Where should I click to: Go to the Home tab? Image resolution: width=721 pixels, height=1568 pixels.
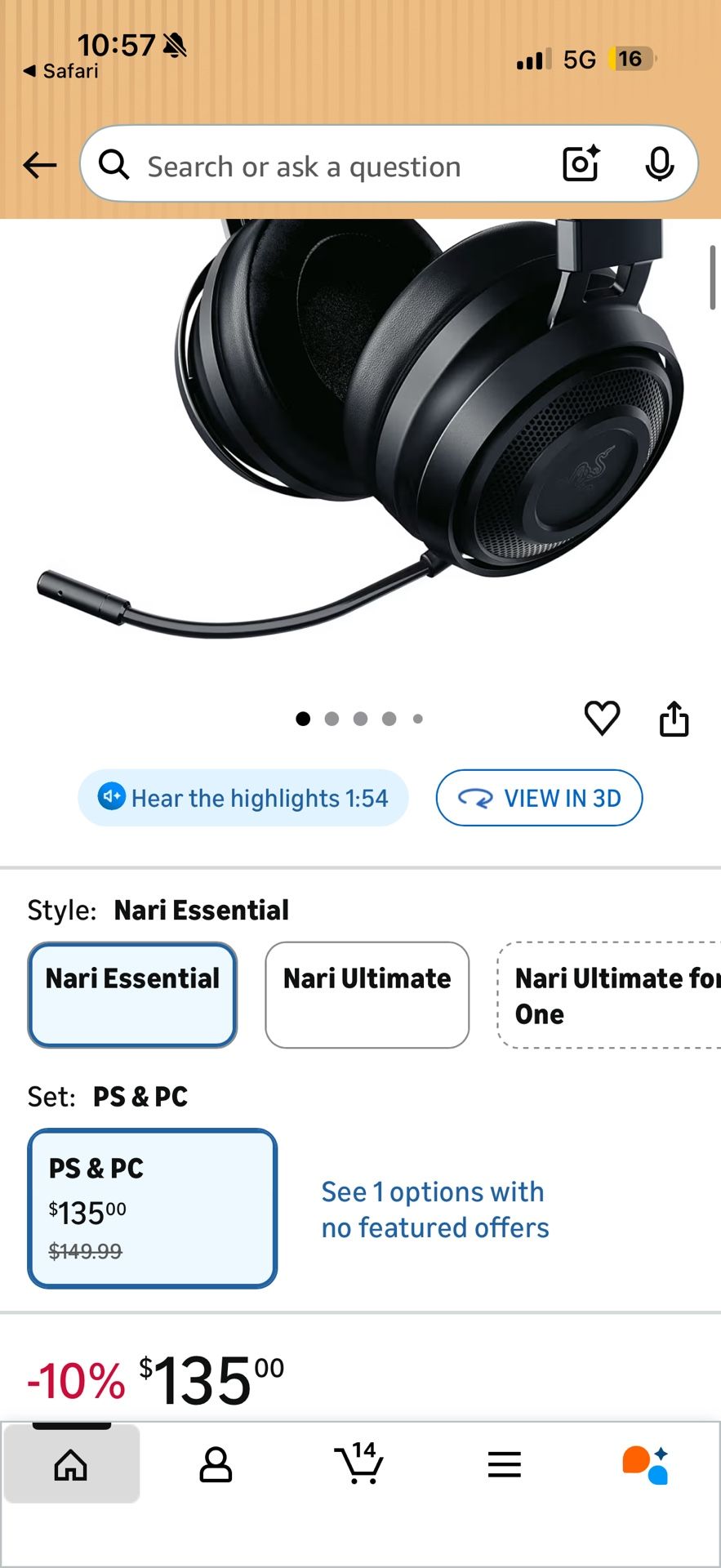point(71,1464)
